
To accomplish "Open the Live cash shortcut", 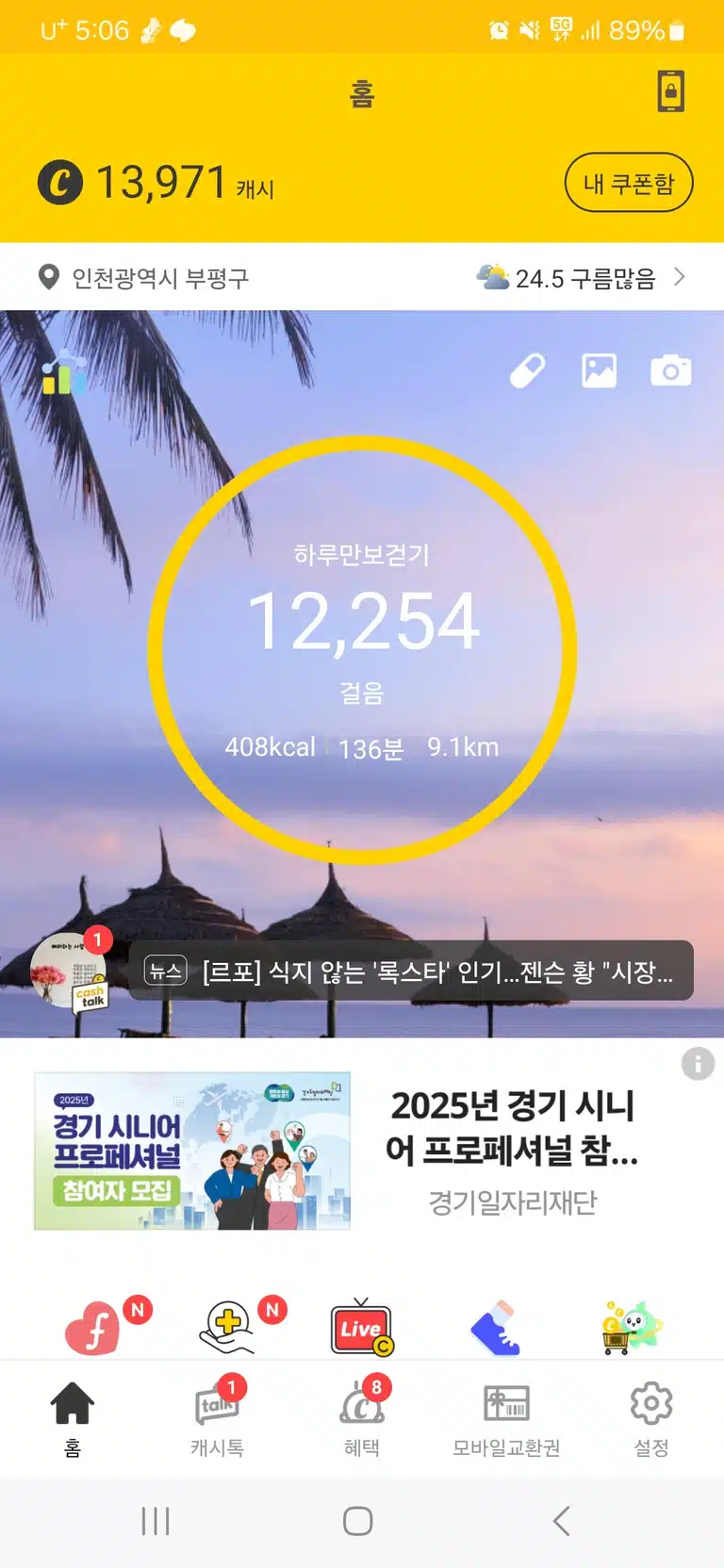I will [362, 1328].
